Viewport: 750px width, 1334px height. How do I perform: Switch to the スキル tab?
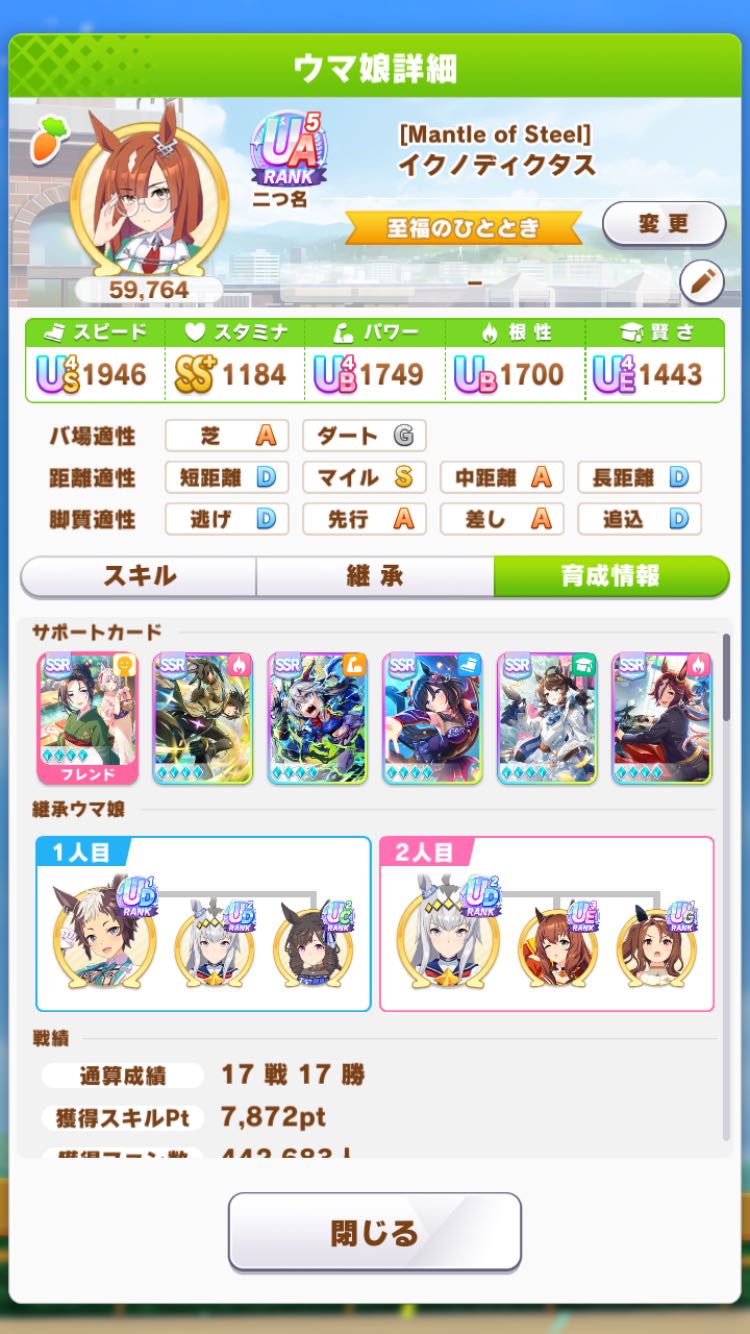139,576
